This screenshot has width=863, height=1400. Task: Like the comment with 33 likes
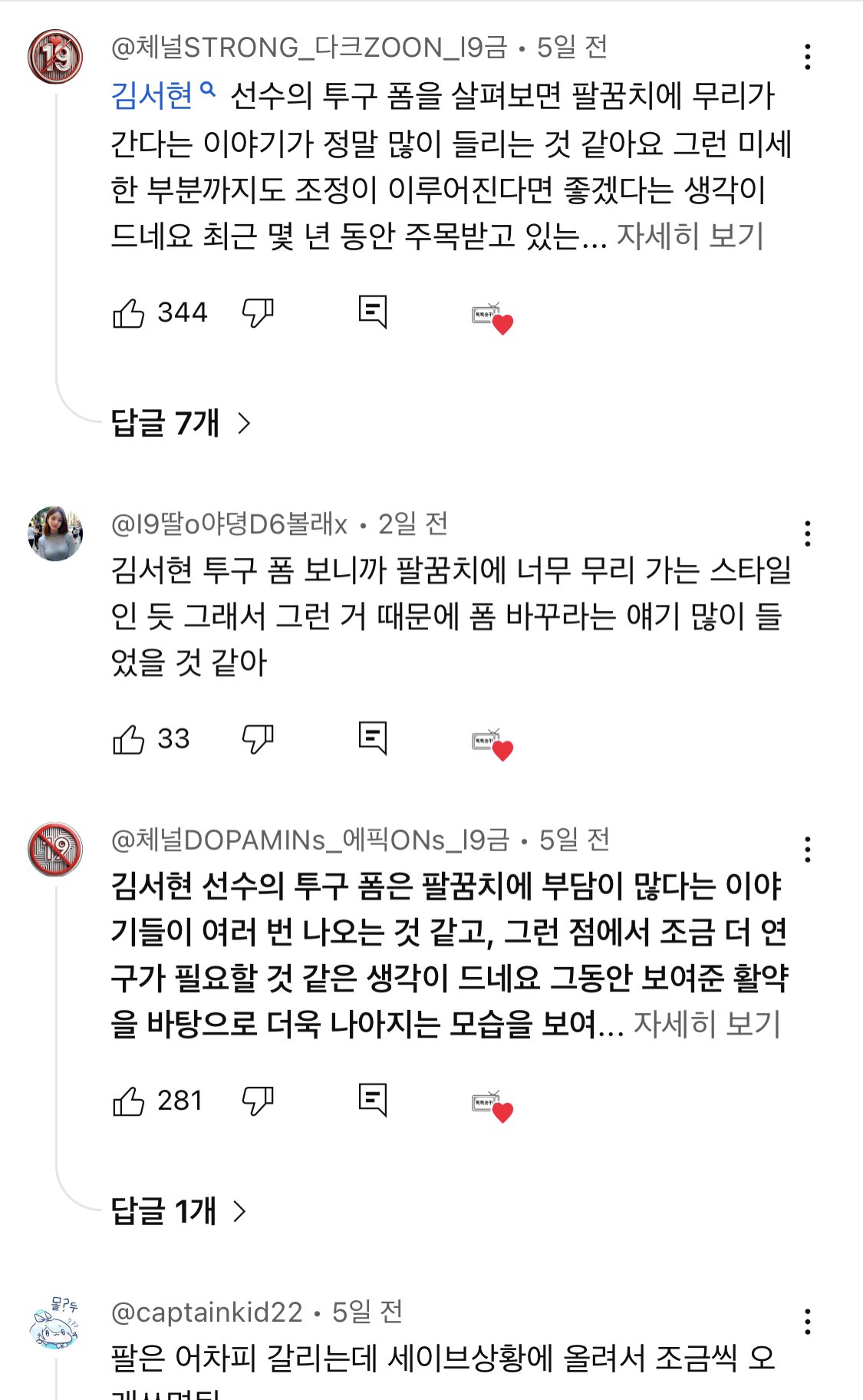click(x=128, y=739)
